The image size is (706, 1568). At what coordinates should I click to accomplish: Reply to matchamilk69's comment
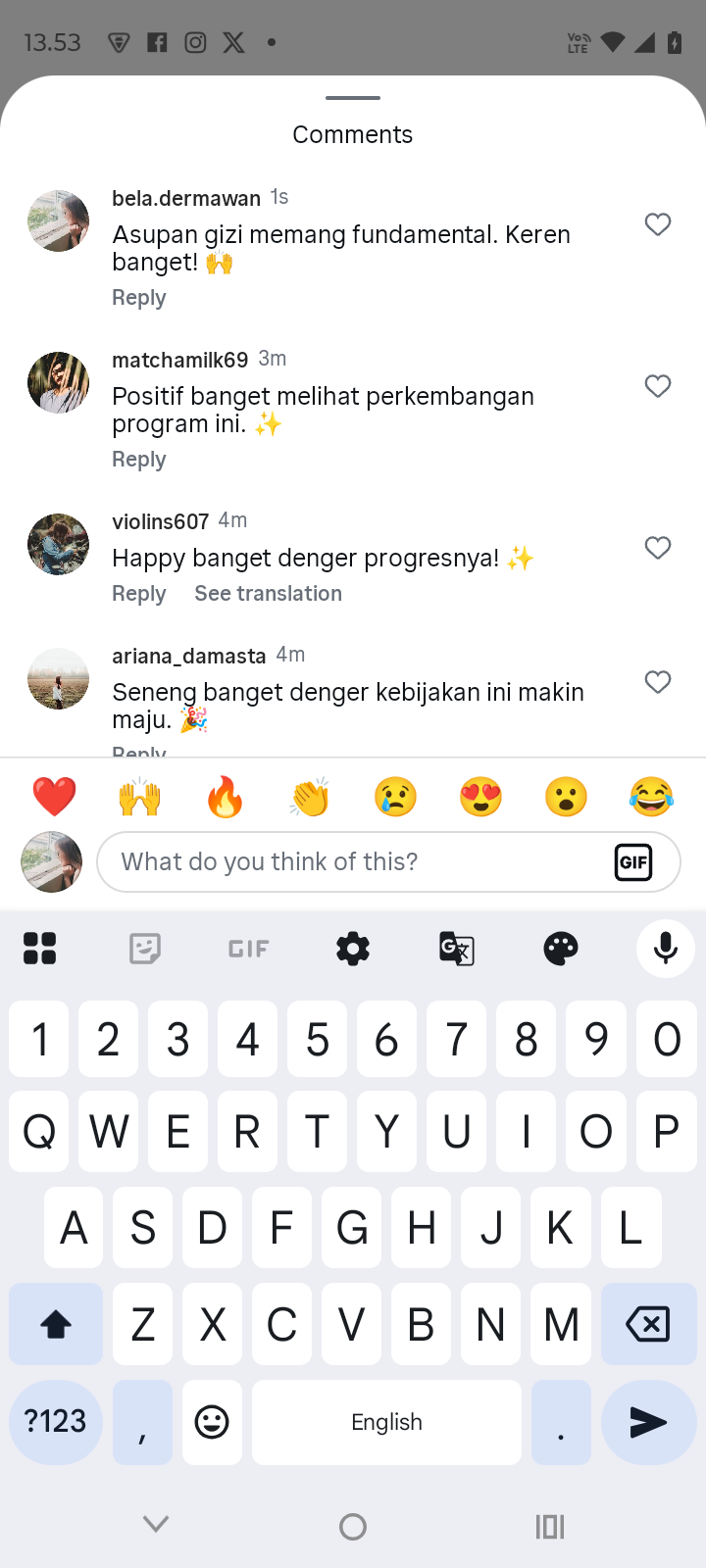[139, 460]
